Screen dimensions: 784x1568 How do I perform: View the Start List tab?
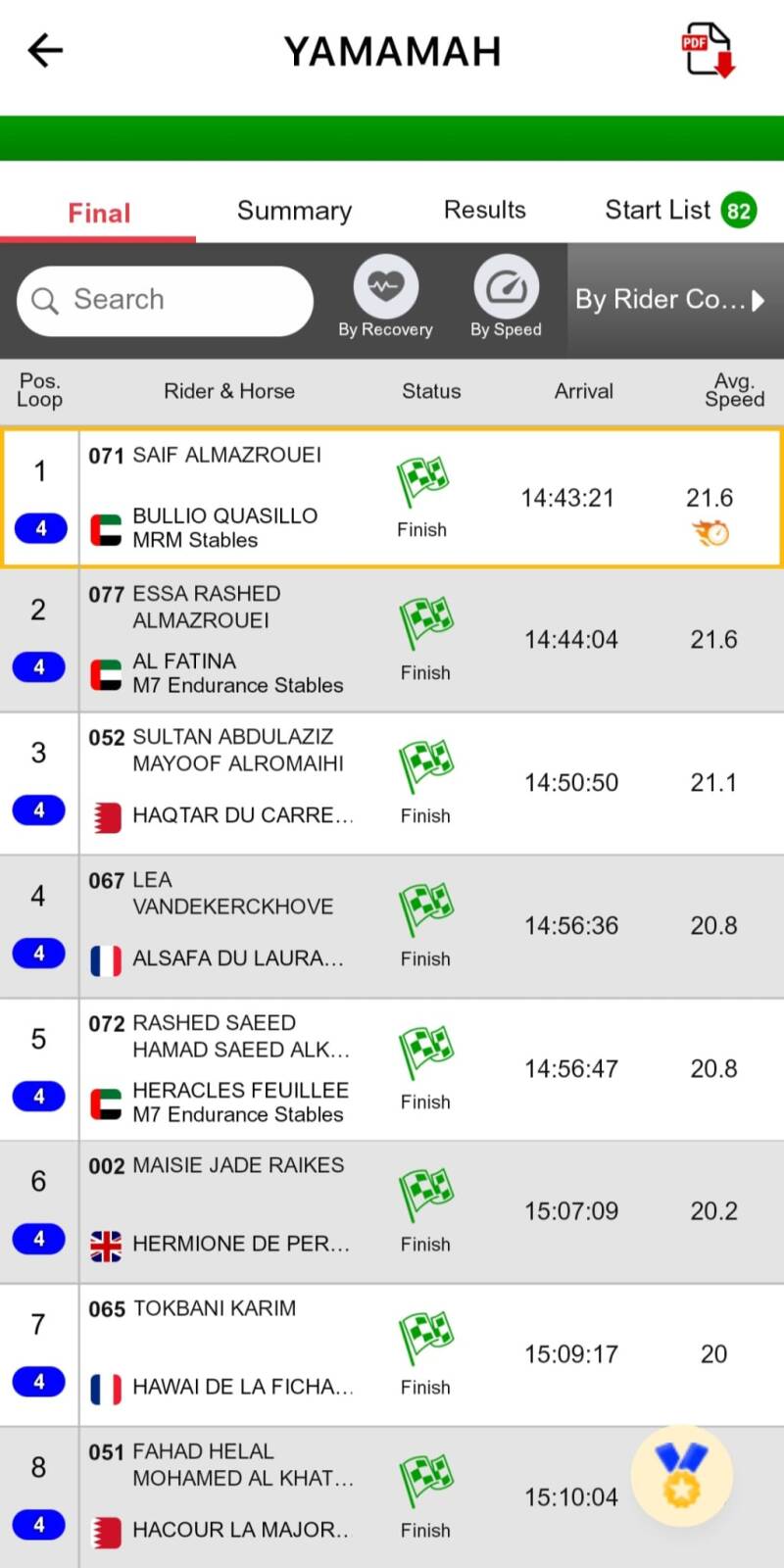click(x=680, y=210)
